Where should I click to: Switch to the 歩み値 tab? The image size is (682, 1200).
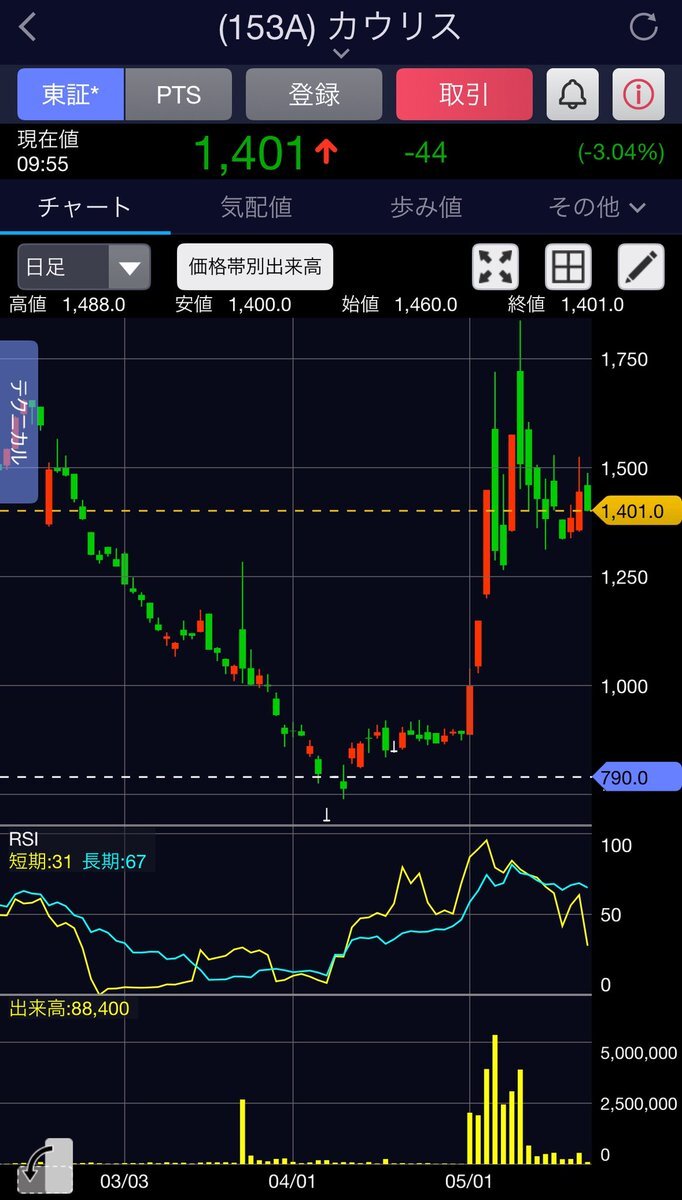click(426, 207)
